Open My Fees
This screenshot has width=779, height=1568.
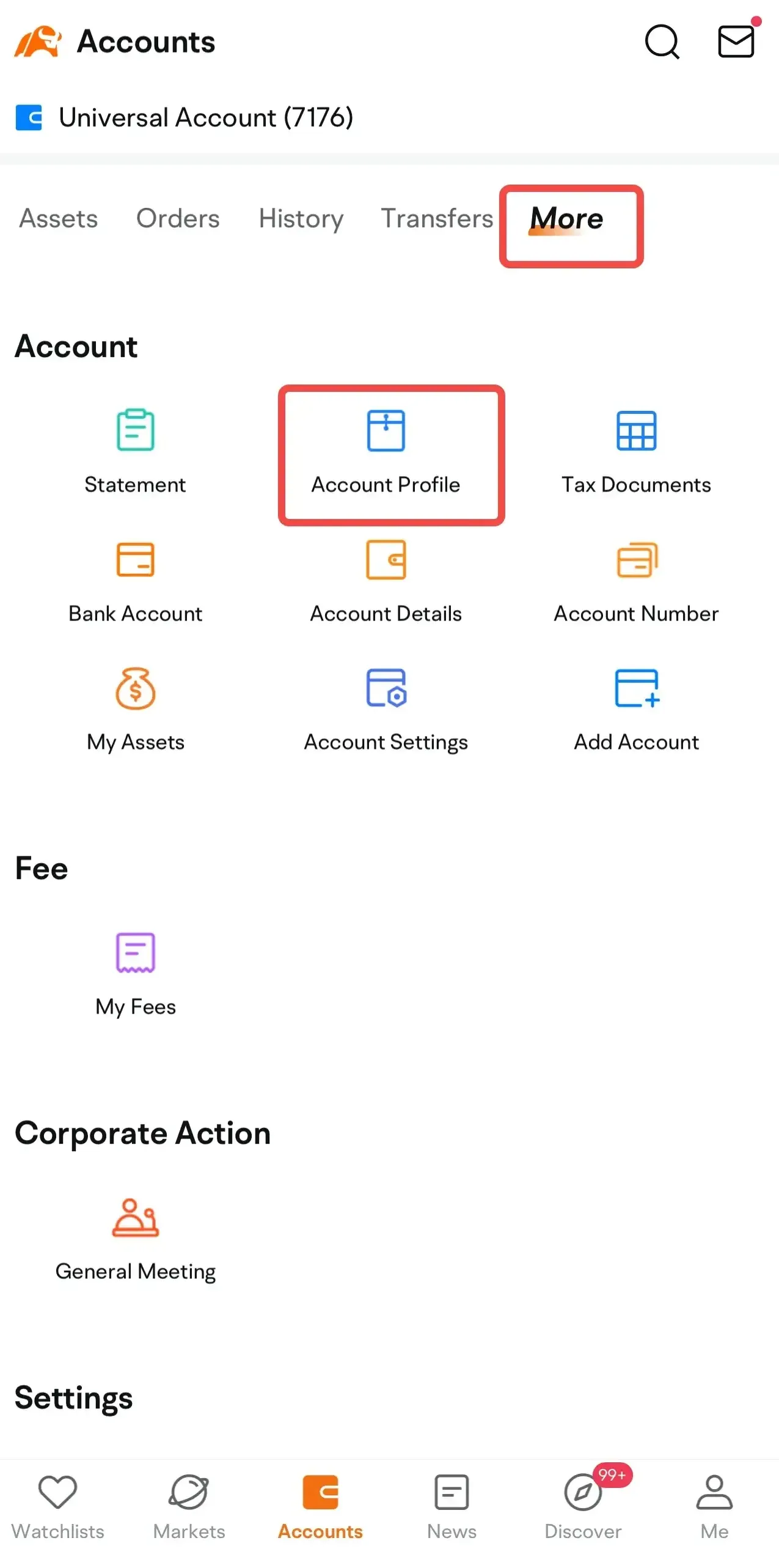pos(135,974)
